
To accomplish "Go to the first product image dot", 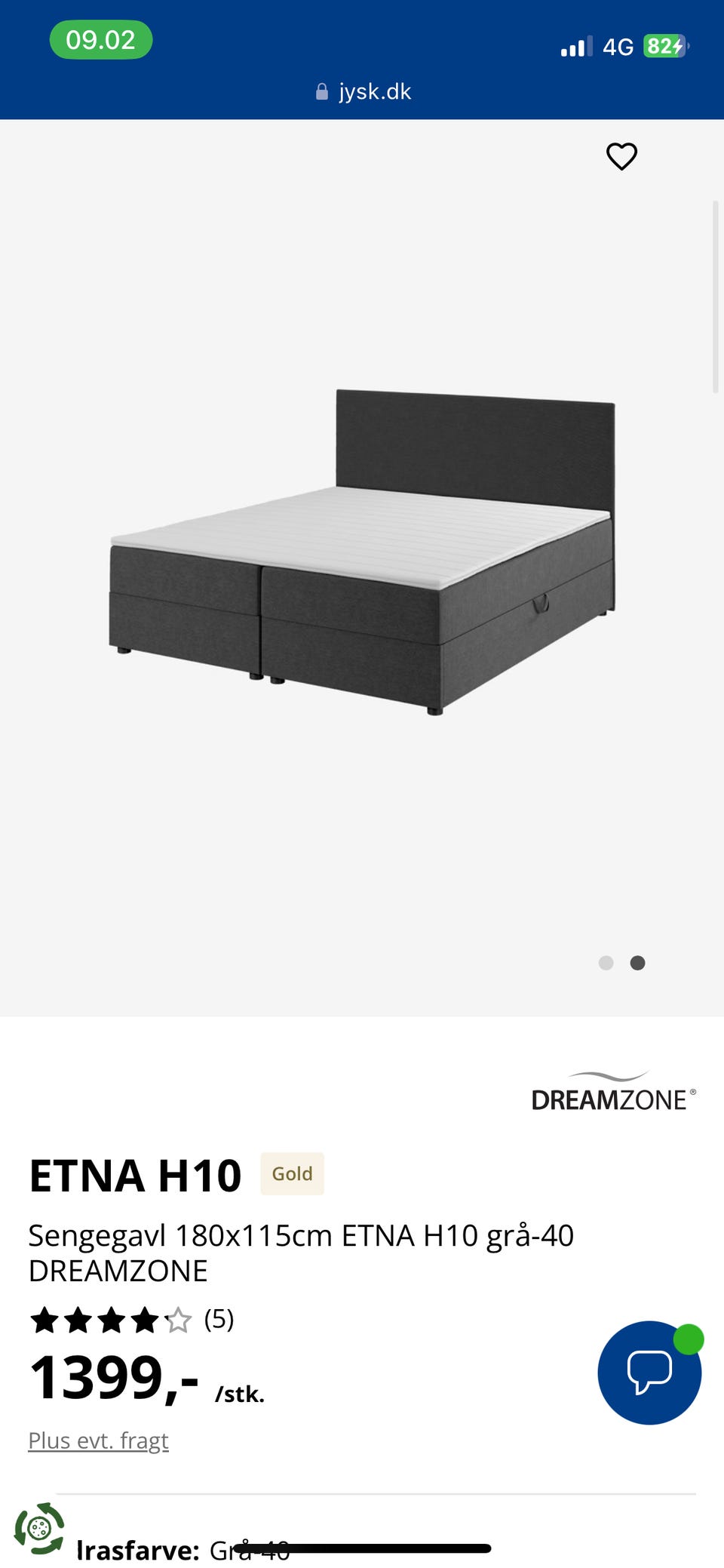I will pyautogui.click(x=606, y=963).
